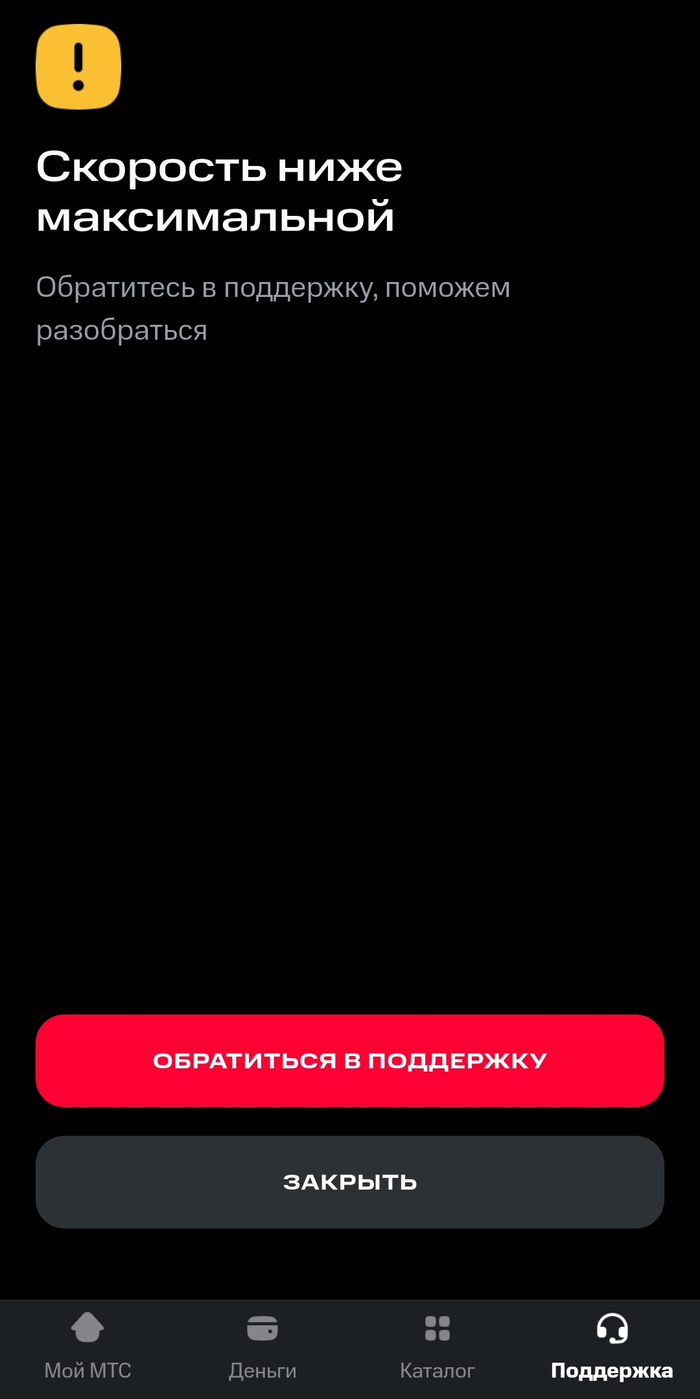Switch to the Мой МТС tab
This screenshot has width=700, height=1399.
(x=88, y=1347)
